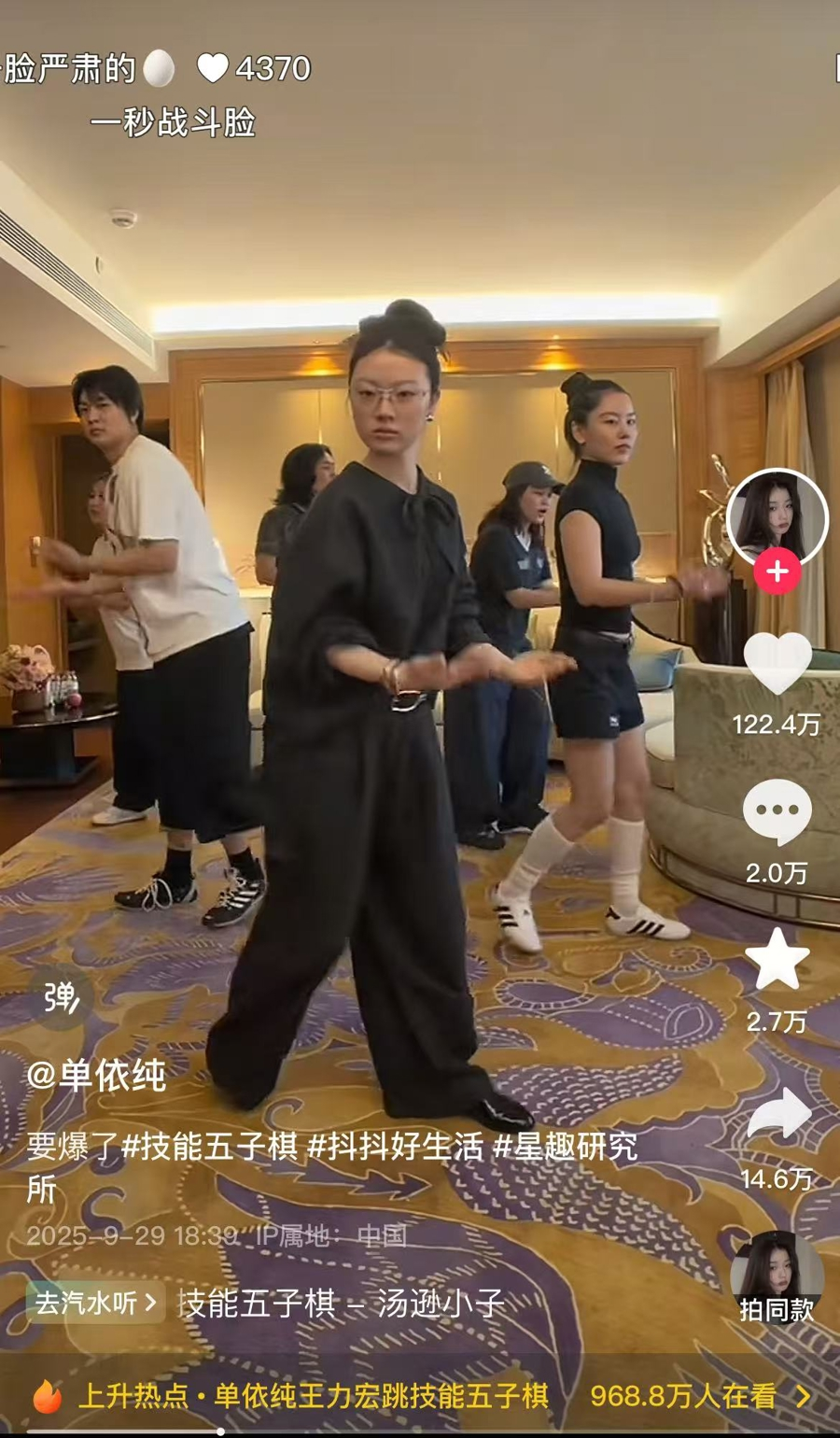
Task: Open the 上升热点 trending topic banner
Action: coord(420,1396)
